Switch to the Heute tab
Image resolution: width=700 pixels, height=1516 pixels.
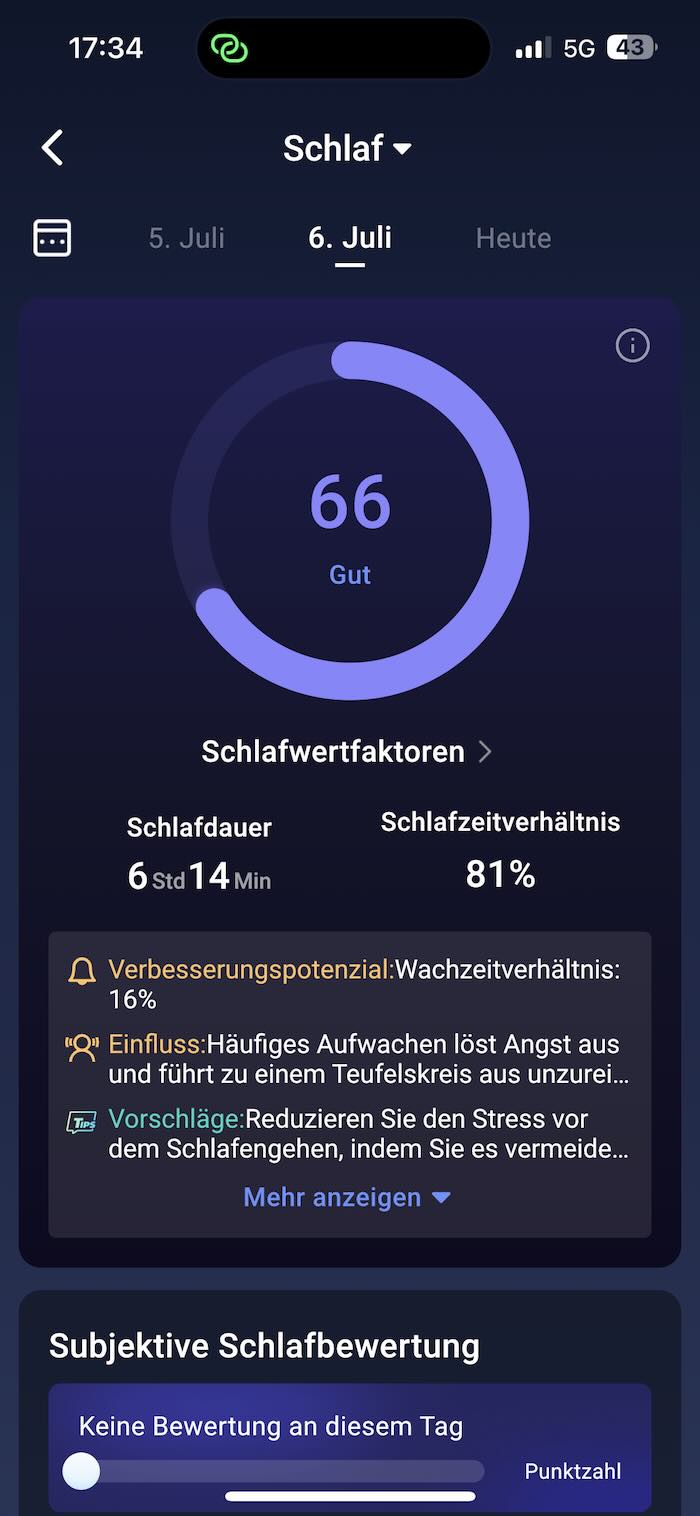coord(513,238)
